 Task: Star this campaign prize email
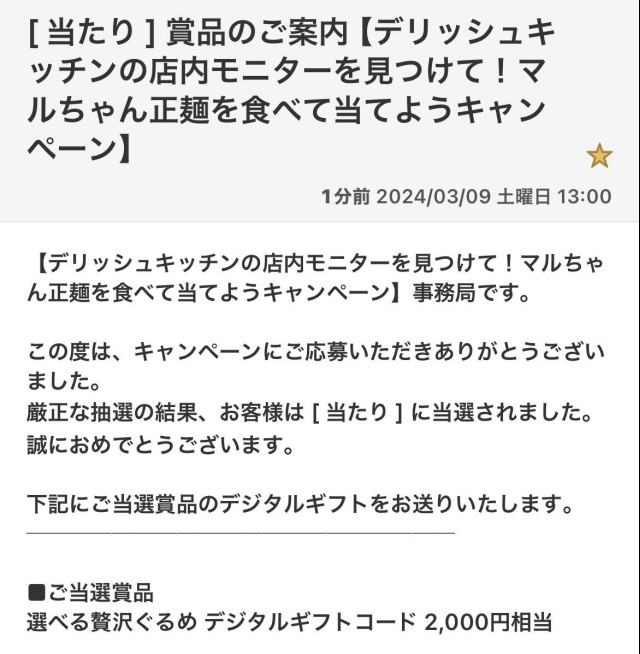pos(599,156)
